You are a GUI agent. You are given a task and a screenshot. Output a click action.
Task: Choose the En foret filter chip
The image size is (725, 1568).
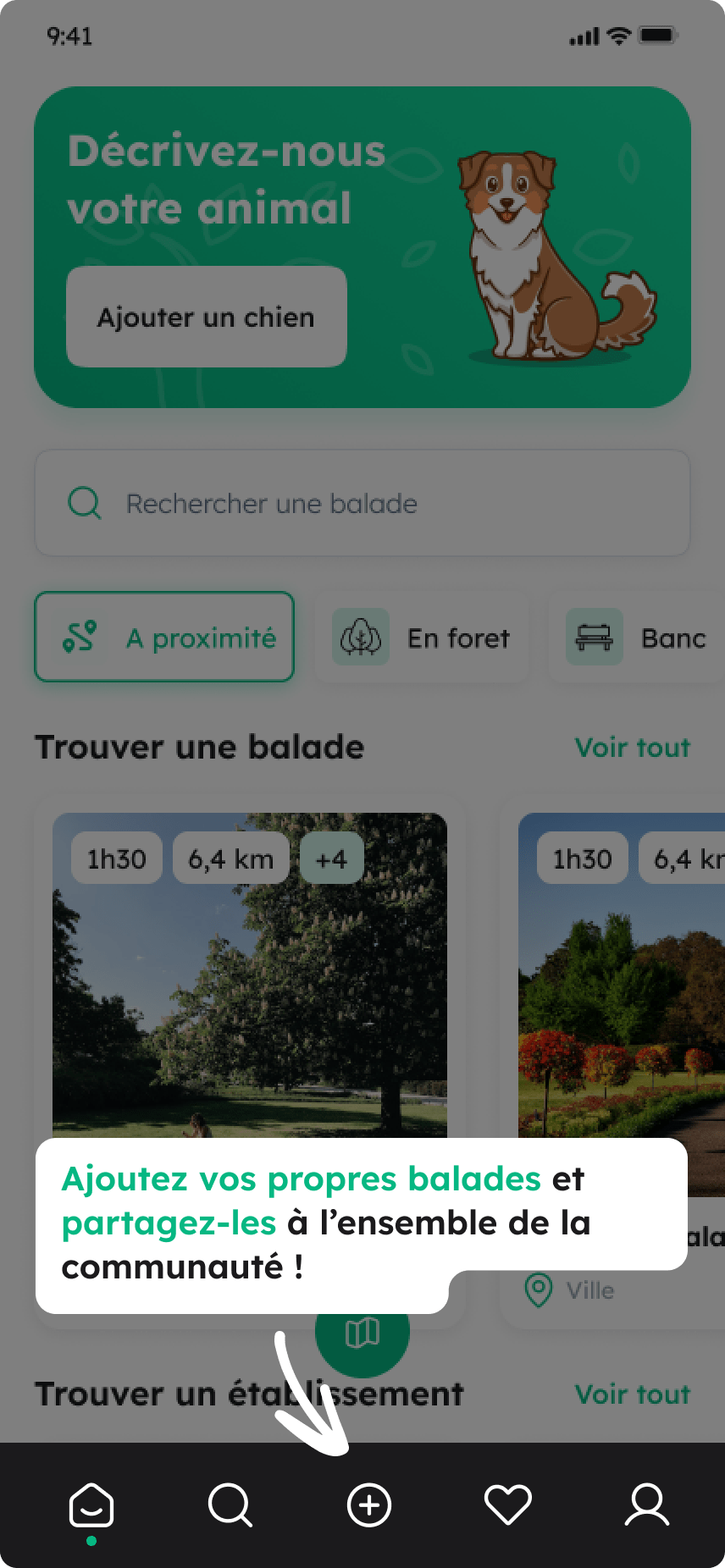(x=422, y=638)
